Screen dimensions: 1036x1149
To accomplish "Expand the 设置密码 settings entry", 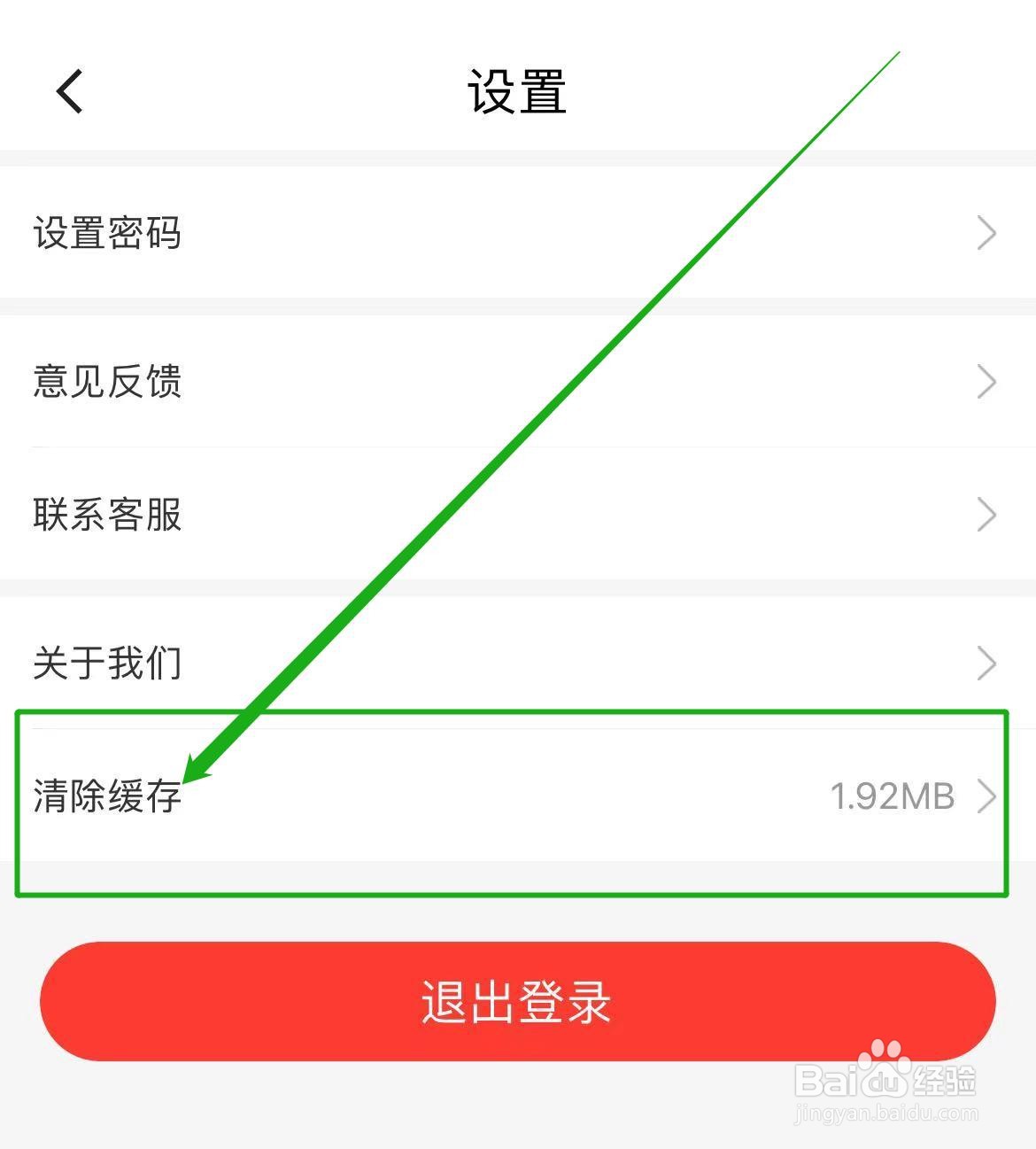I will pos(108,233).
